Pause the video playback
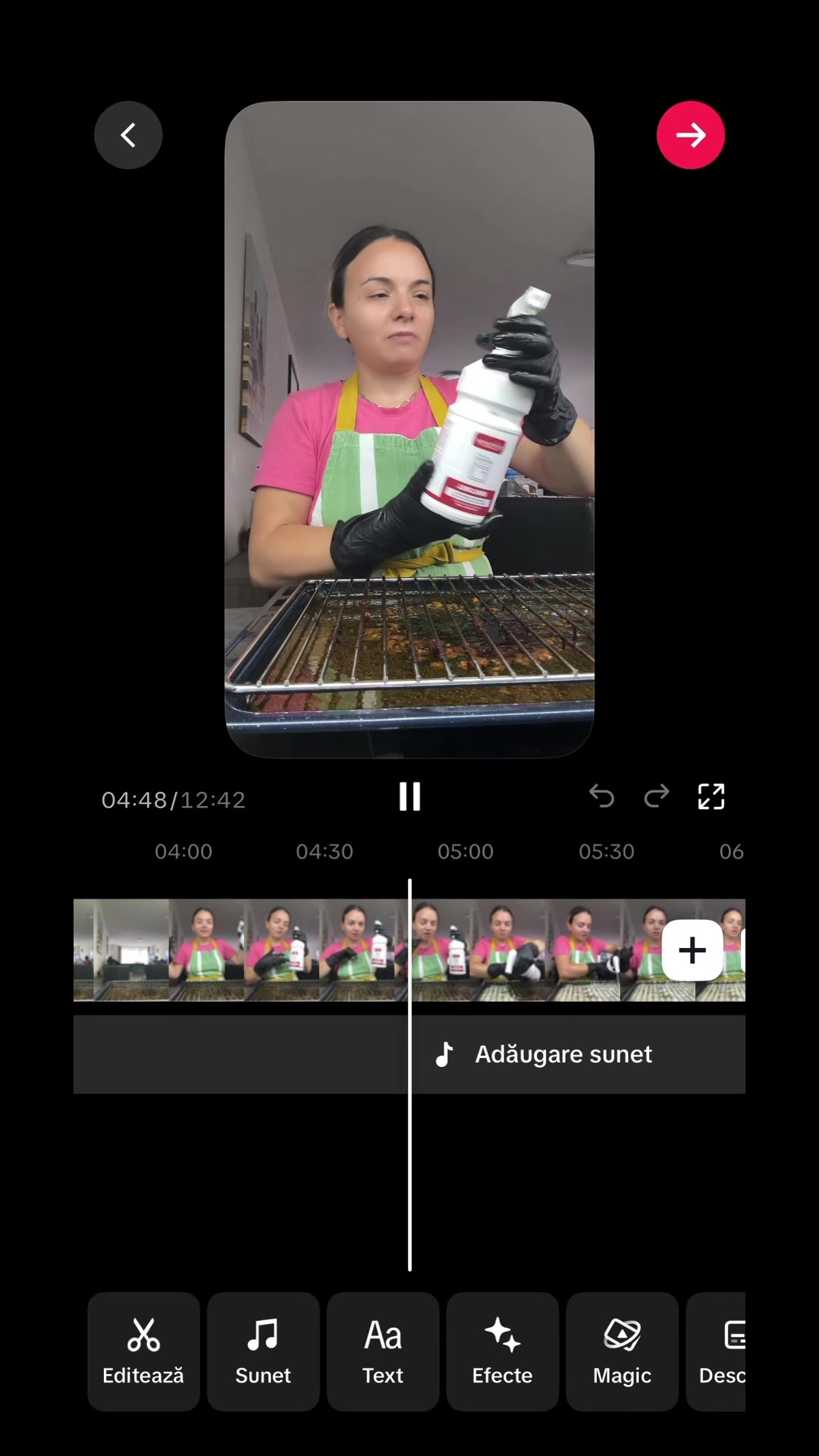The width and height of the screenshot is (819, 1456). pos(409,797)
